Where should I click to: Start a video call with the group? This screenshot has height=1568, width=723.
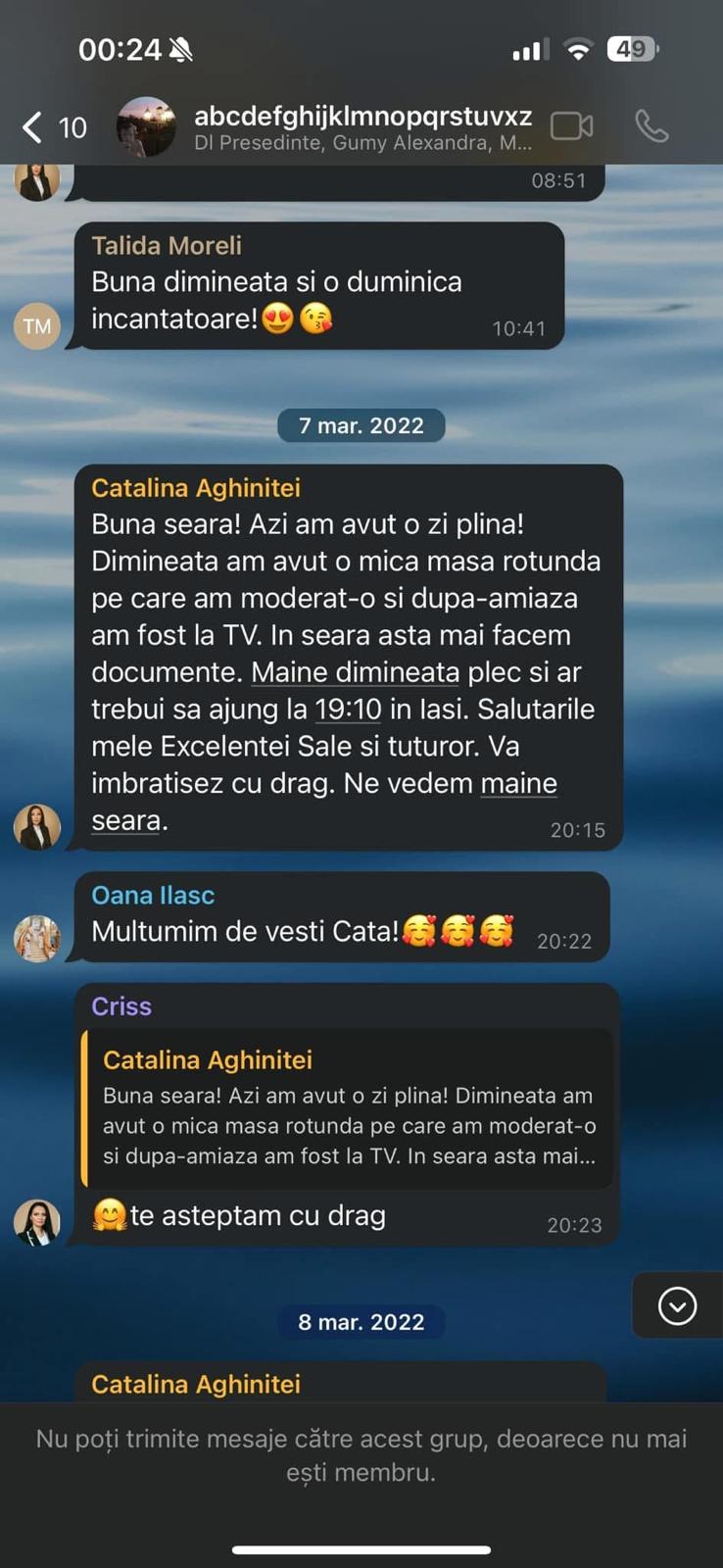click(x=571, y=126)
